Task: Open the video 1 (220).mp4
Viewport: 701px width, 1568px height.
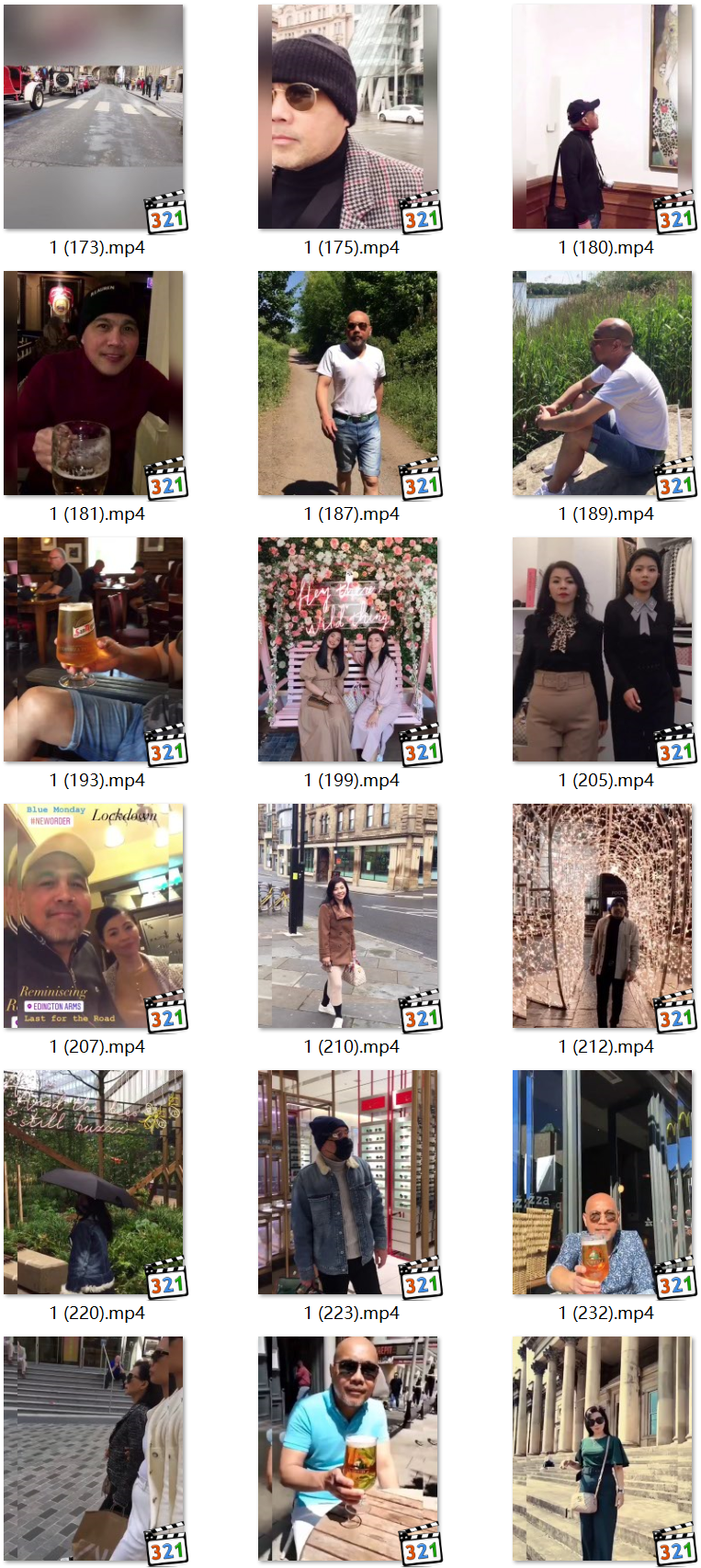Action: (94, 1183)
